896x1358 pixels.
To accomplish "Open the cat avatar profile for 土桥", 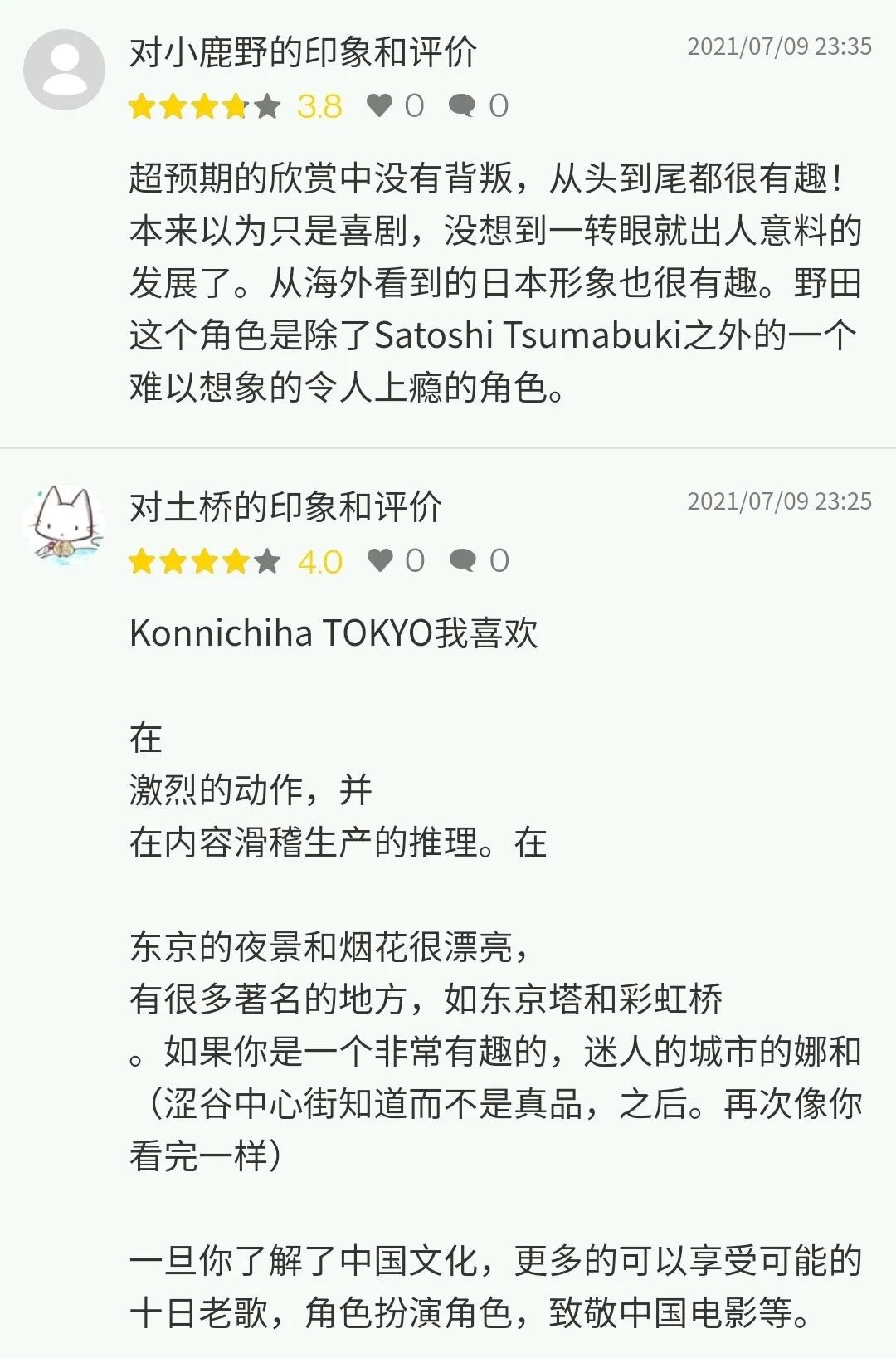I will (64, 525).
